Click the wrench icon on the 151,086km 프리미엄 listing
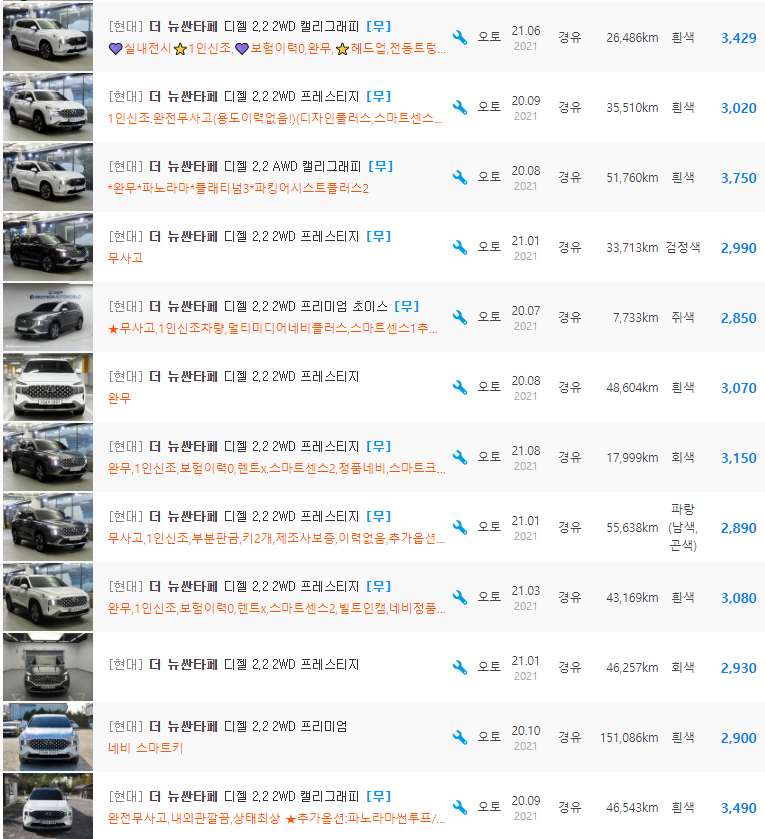This screenshot has width=765, height=839. [x=459, y=736]
